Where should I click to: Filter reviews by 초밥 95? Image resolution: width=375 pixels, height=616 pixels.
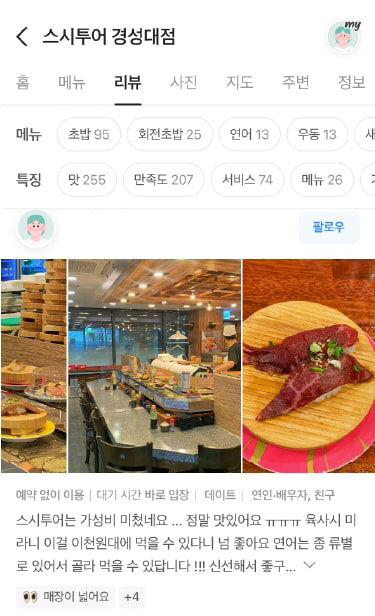(x=89, y=134)
